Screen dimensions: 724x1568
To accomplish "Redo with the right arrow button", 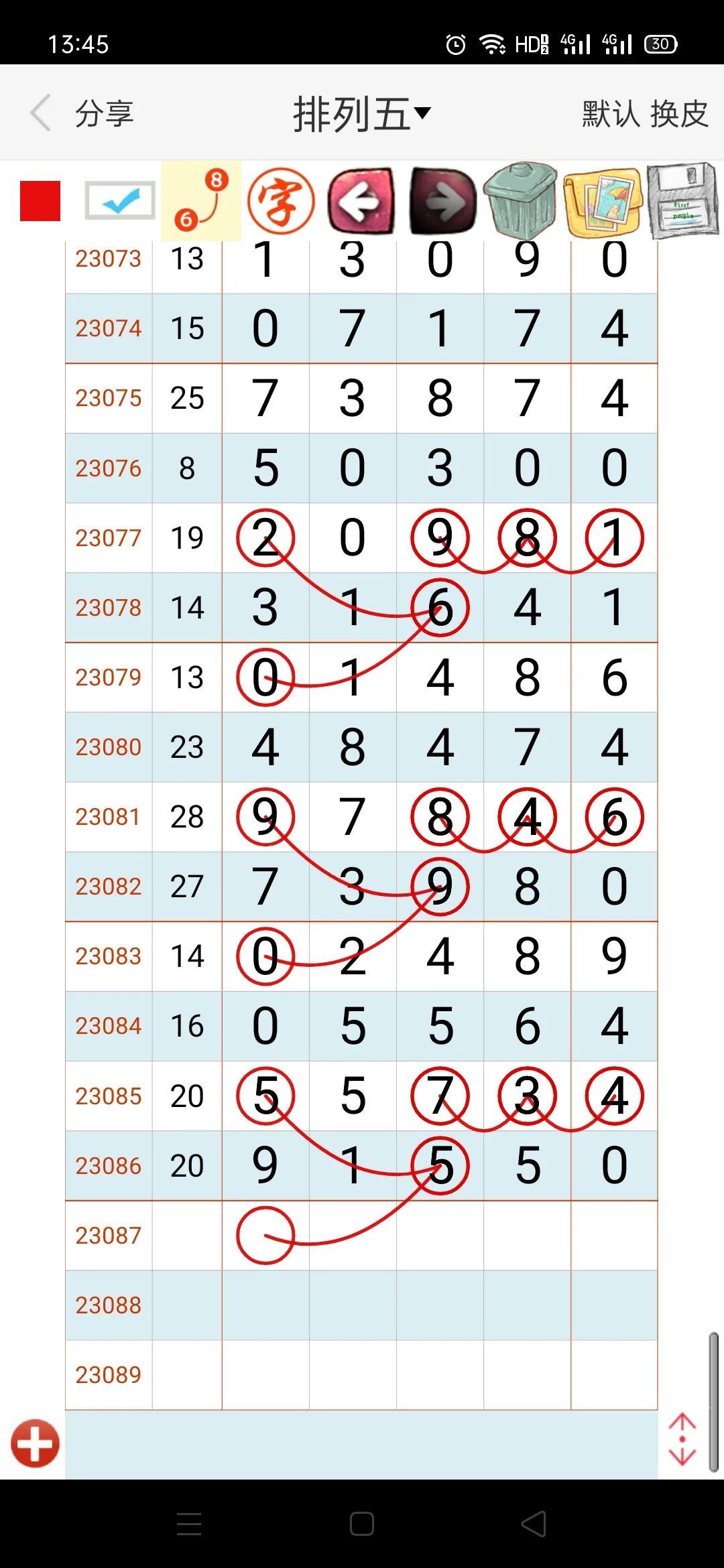I will click(443, 201).
